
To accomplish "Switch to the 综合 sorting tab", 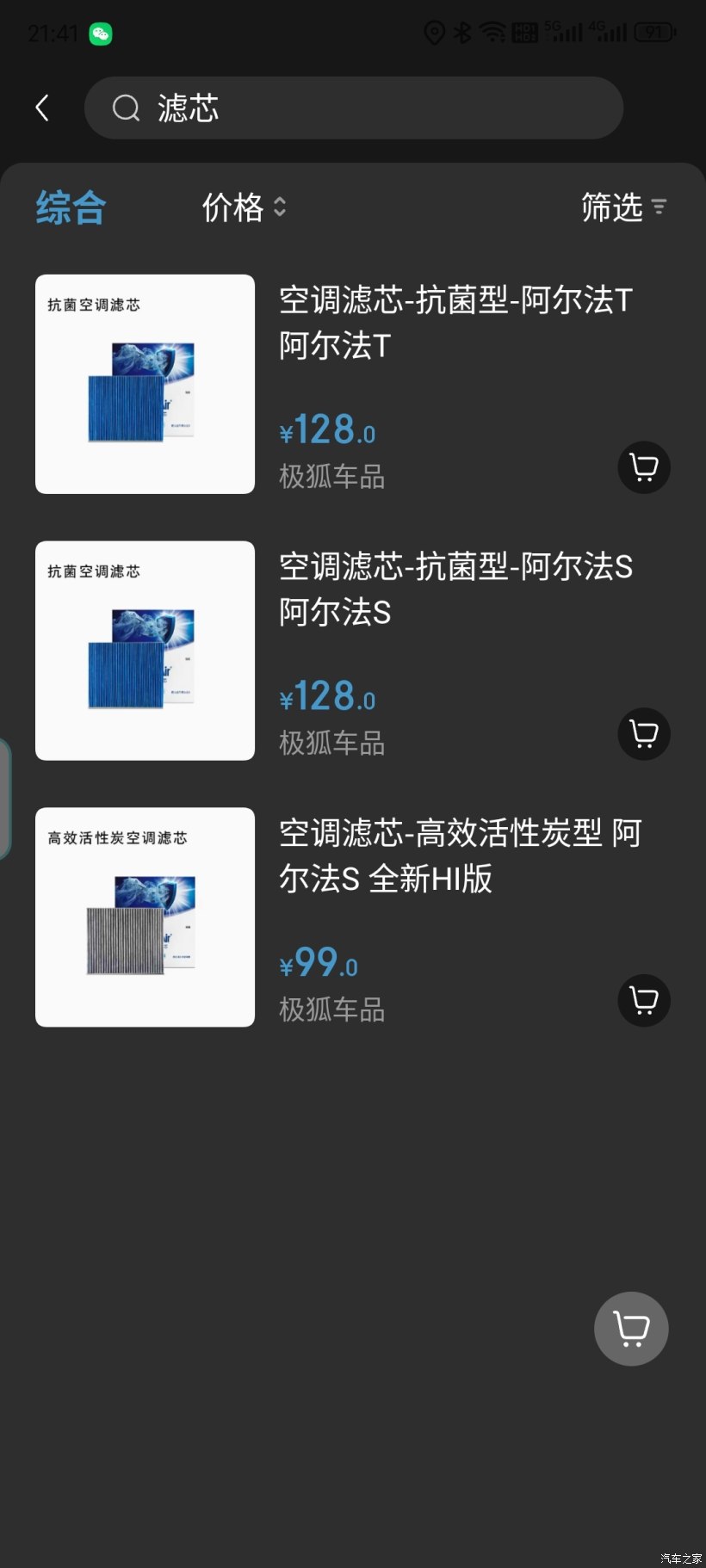I will tap(71, 207).
